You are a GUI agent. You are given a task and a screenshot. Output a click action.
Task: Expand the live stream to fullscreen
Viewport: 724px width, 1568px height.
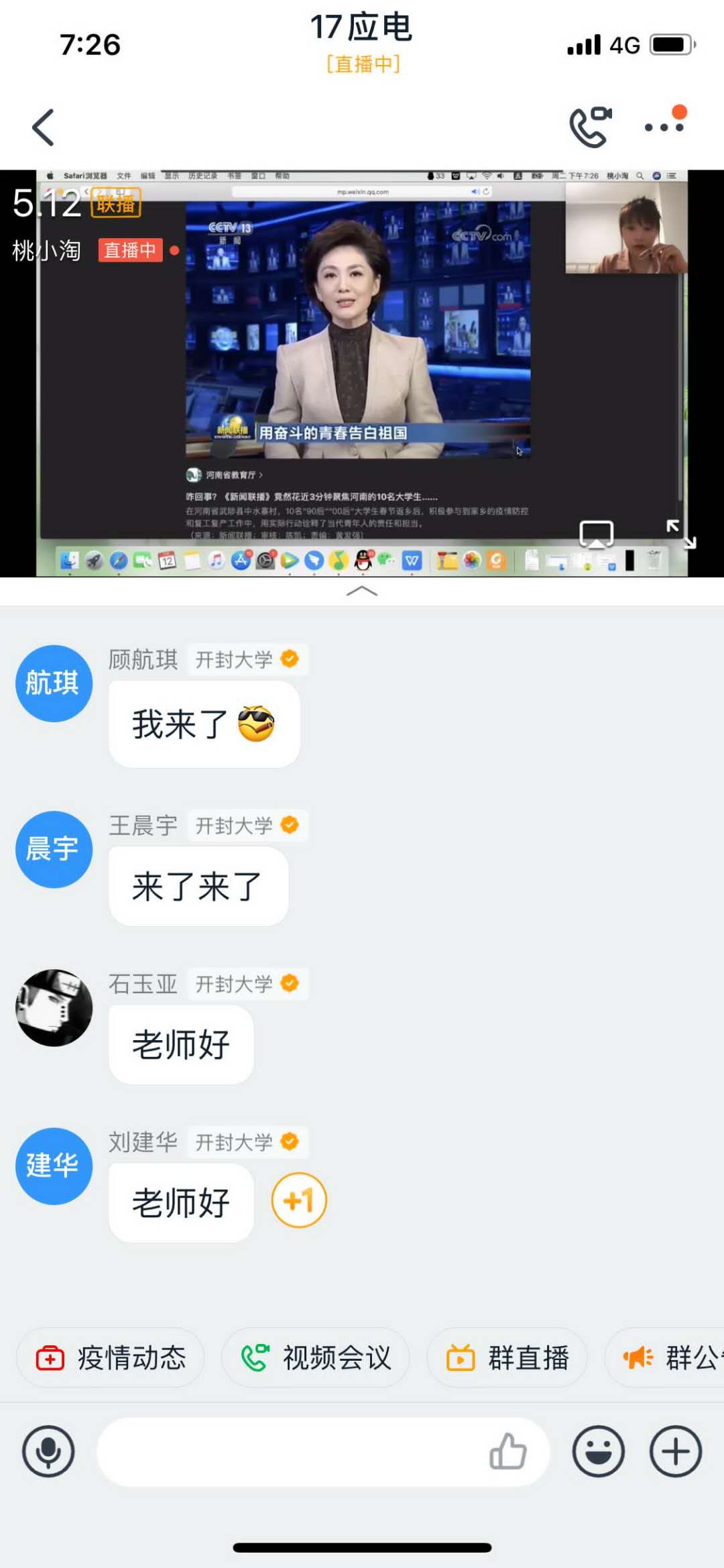pos(681,535)
